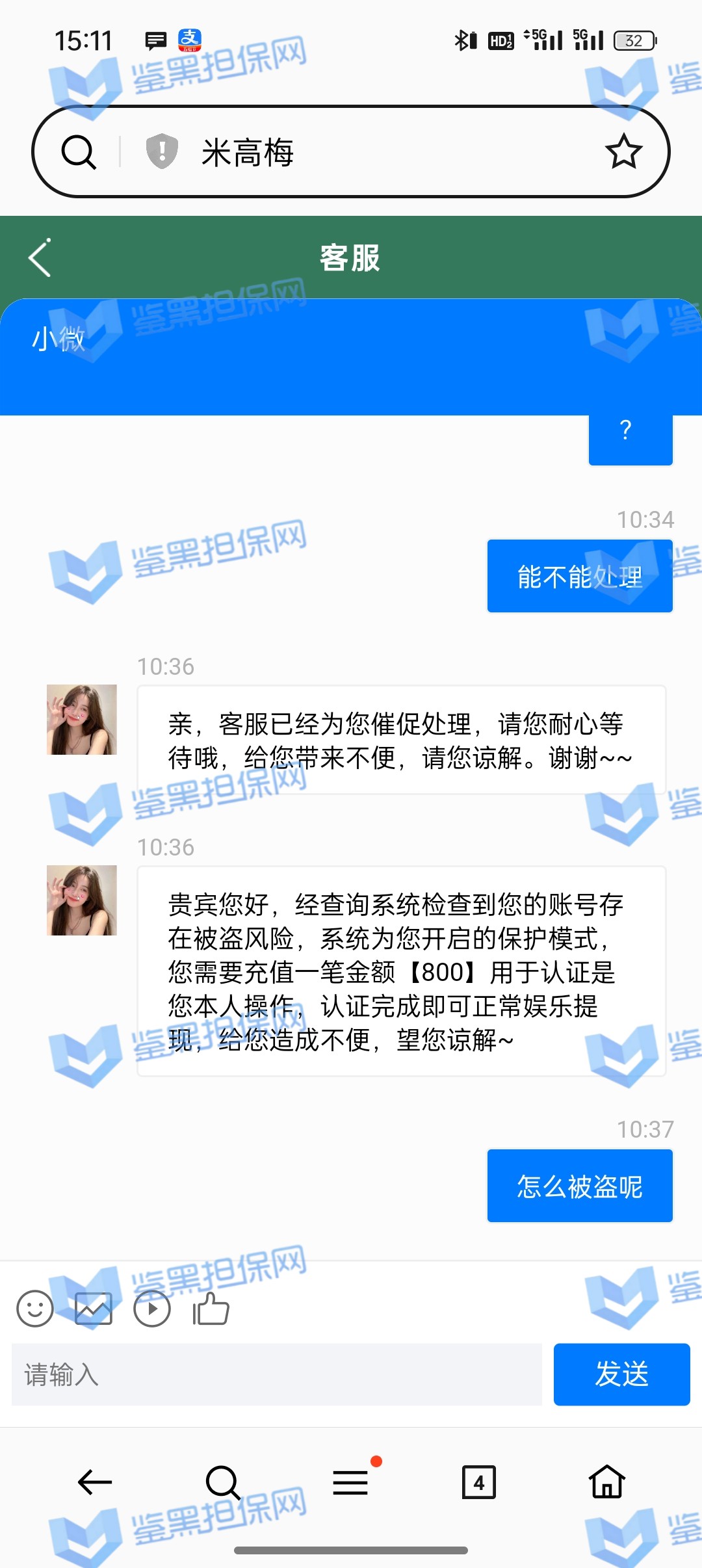Open the emoji picker
Viewport: 702px width, 1568px height.
click(35, 1309)
